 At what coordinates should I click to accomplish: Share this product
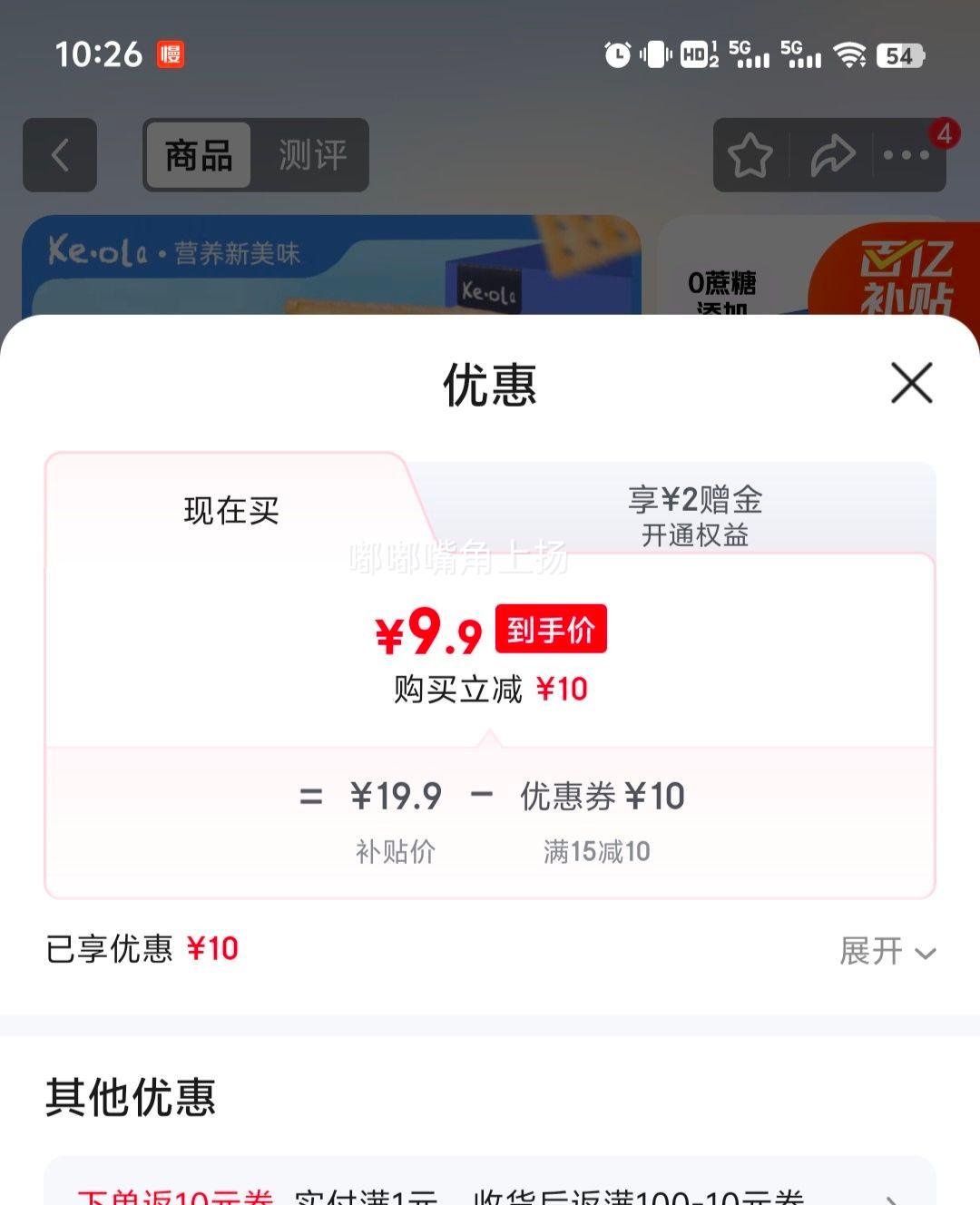832,155
